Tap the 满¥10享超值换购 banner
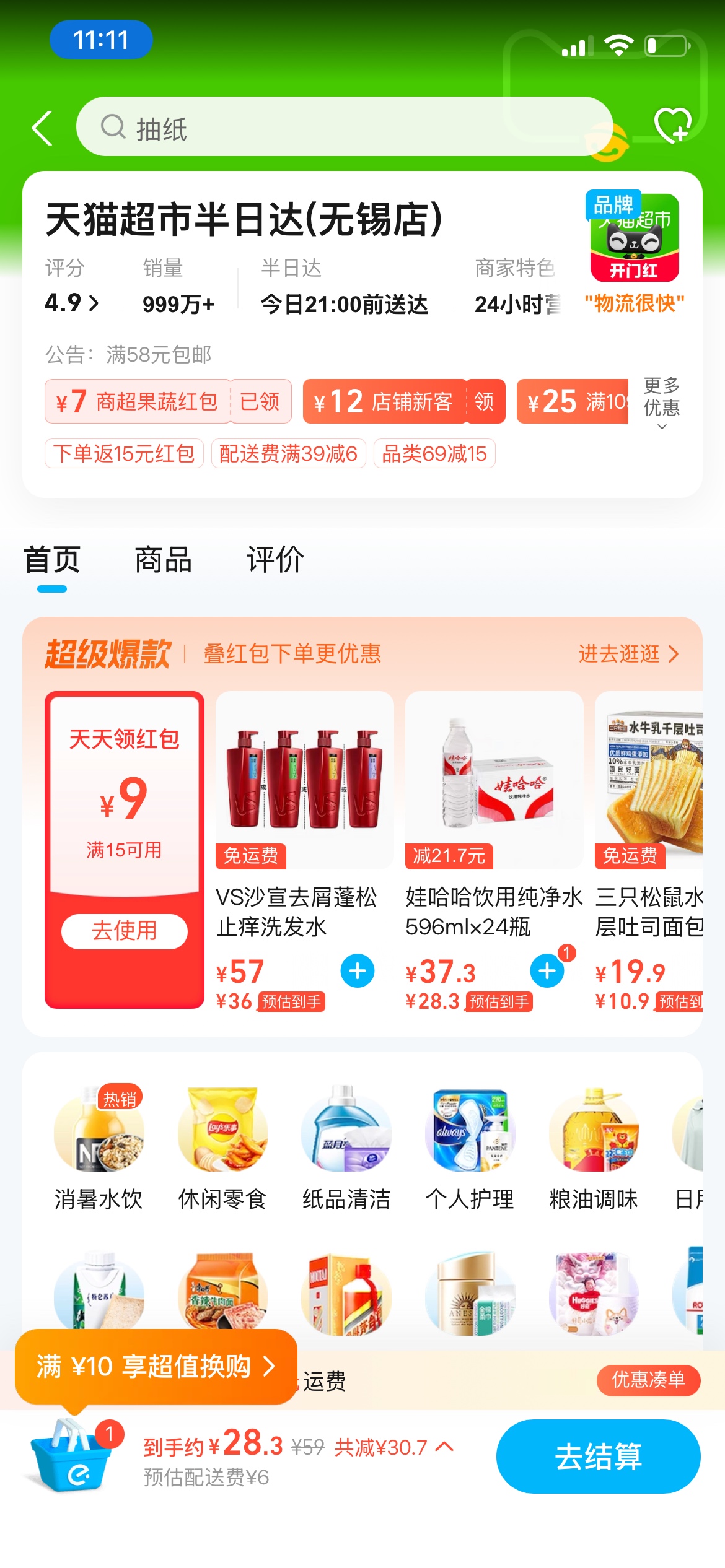The height and width of the screenshot is (1568, 725). click(155, 1366)
